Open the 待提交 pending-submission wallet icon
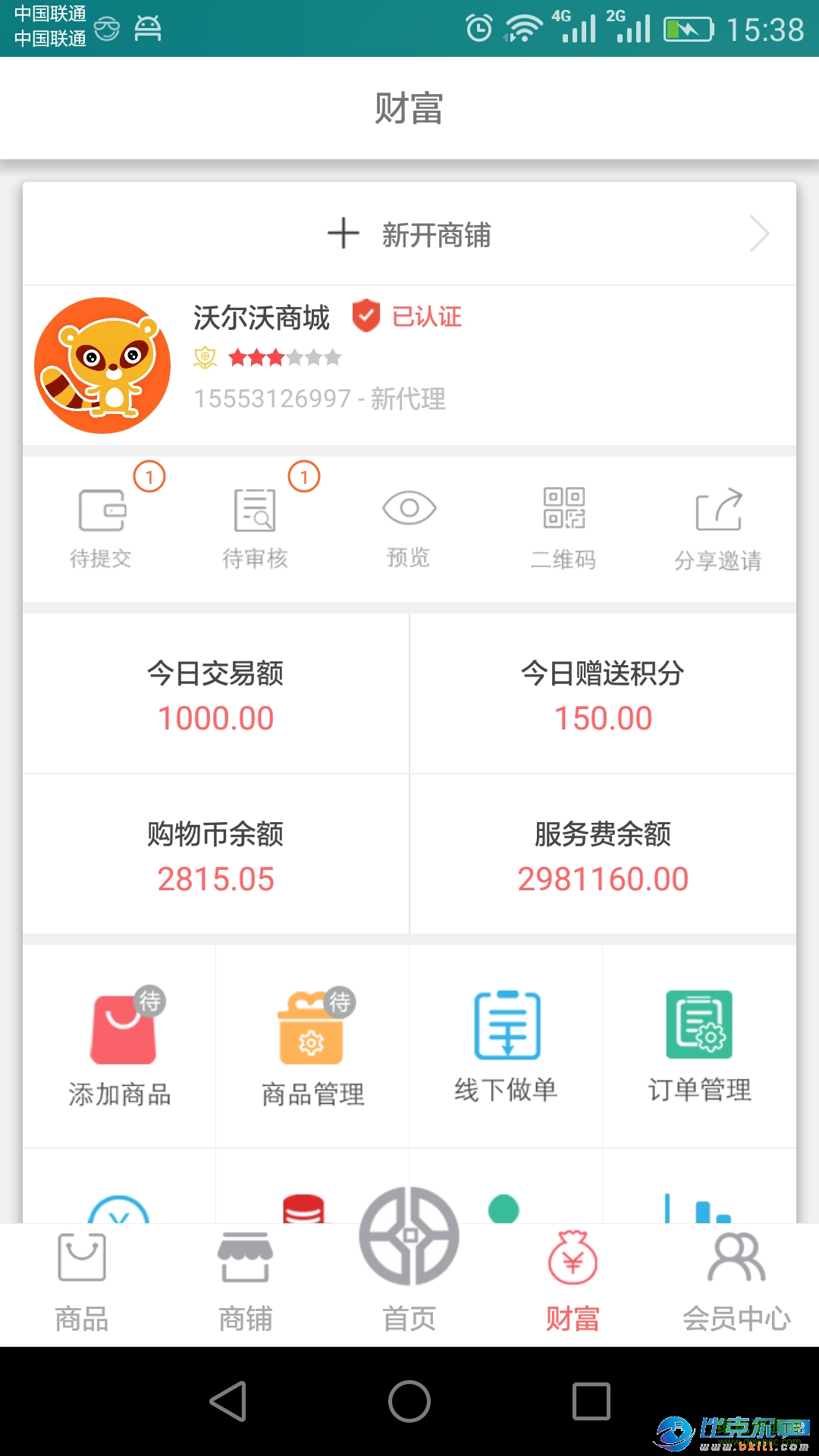819x1456 pixels. click(x=102, y=512)
